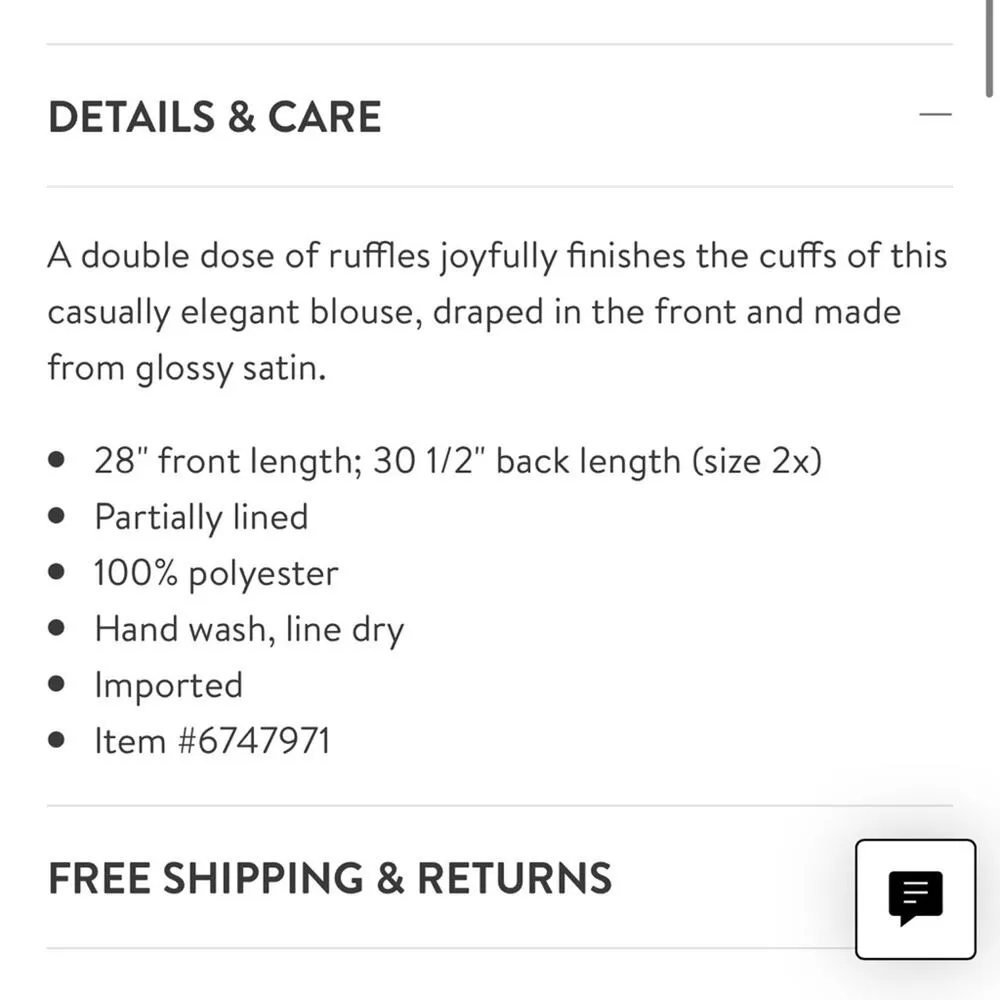Collapse the Details & Care section

pos(935,115)
